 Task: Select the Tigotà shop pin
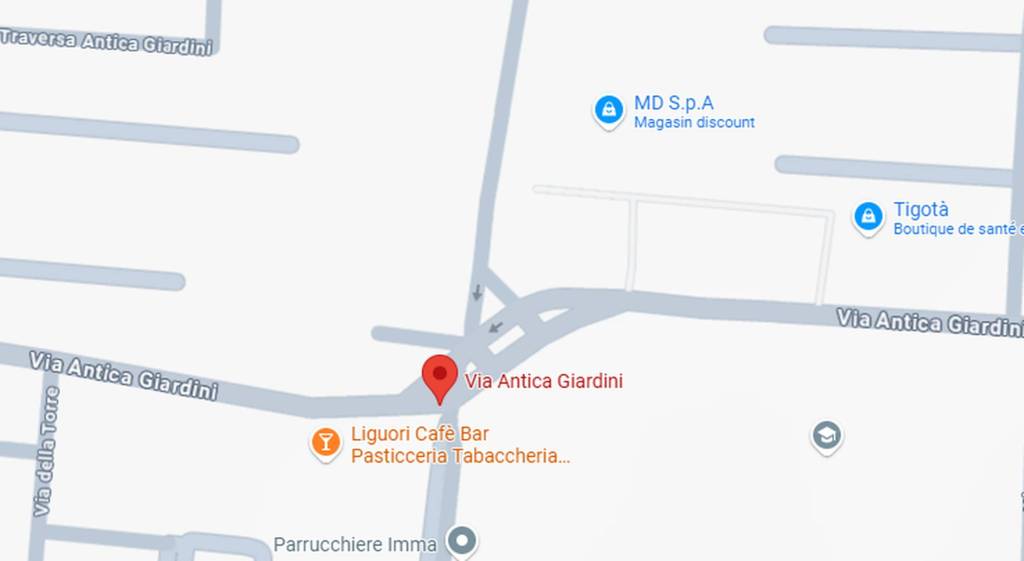(x=868, y=216)
